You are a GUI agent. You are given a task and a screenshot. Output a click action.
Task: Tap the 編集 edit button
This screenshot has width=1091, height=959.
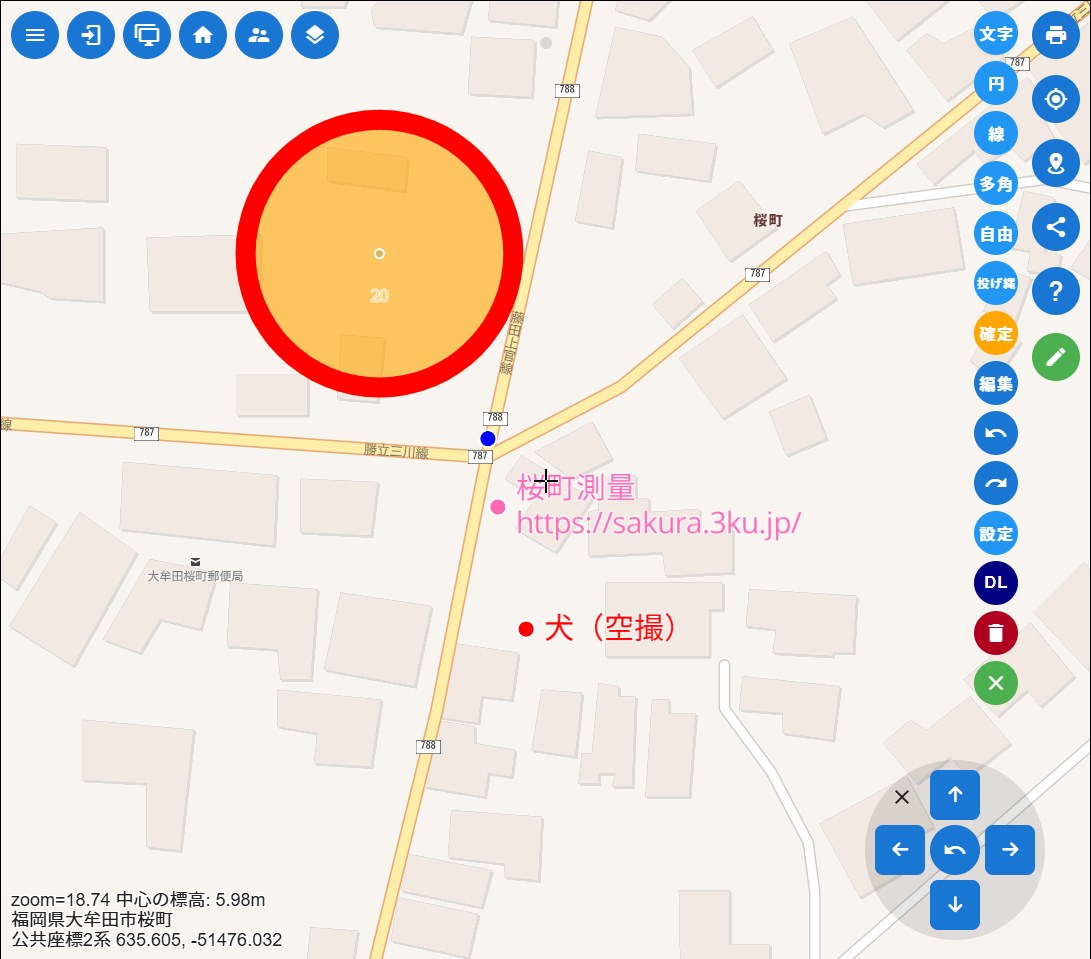(995, 384)
